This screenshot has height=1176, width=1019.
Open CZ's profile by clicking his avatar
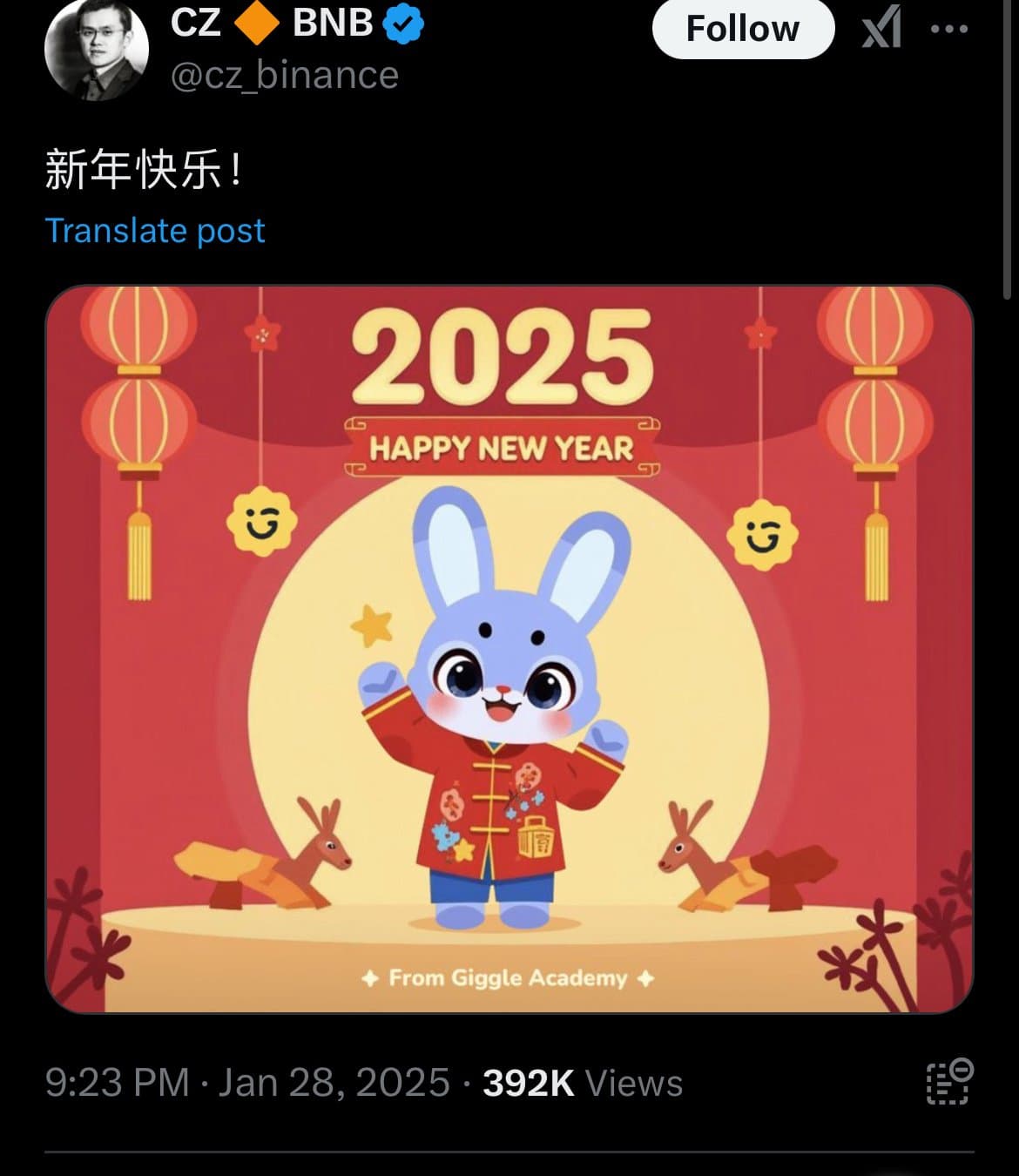(96, 48)
